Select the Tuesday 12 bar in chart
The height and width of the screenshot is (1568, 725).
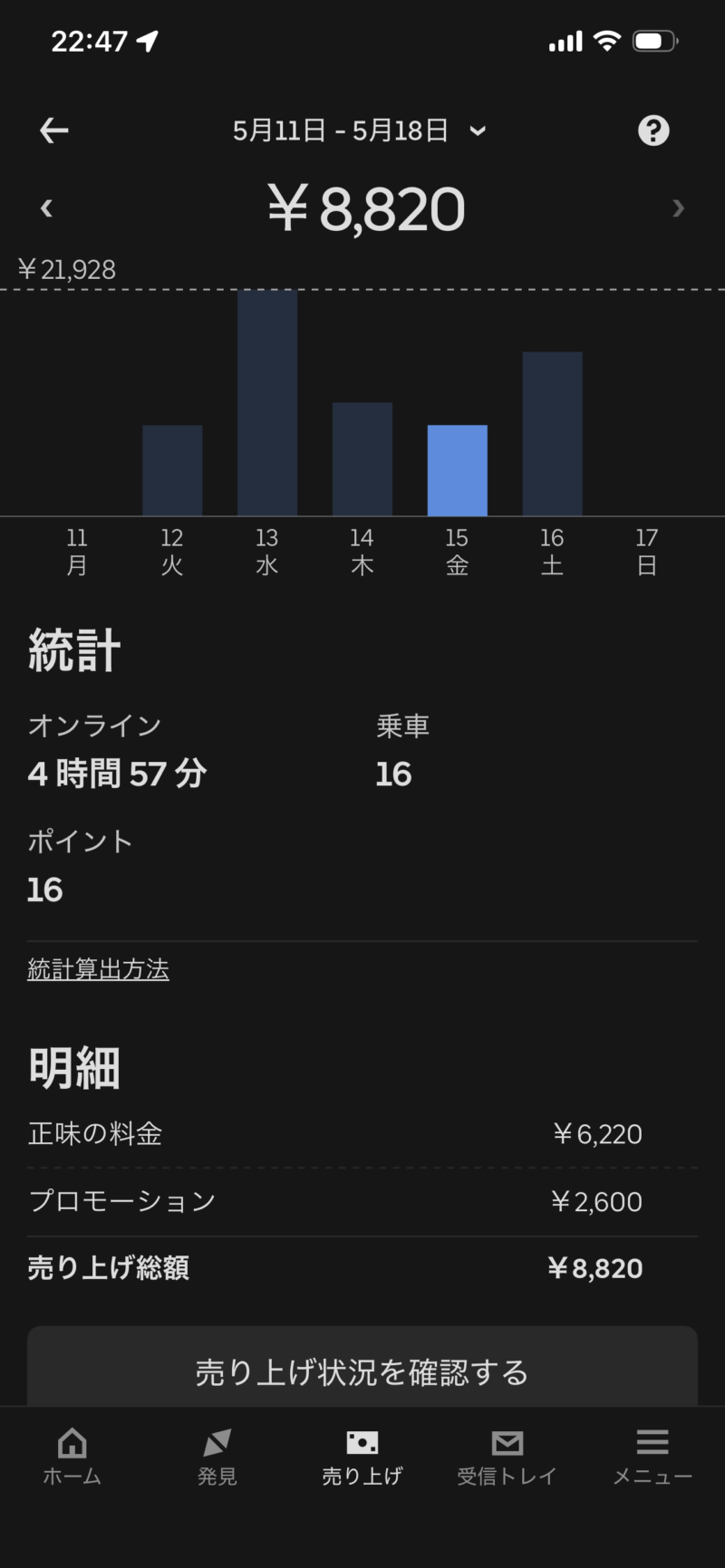172,470
